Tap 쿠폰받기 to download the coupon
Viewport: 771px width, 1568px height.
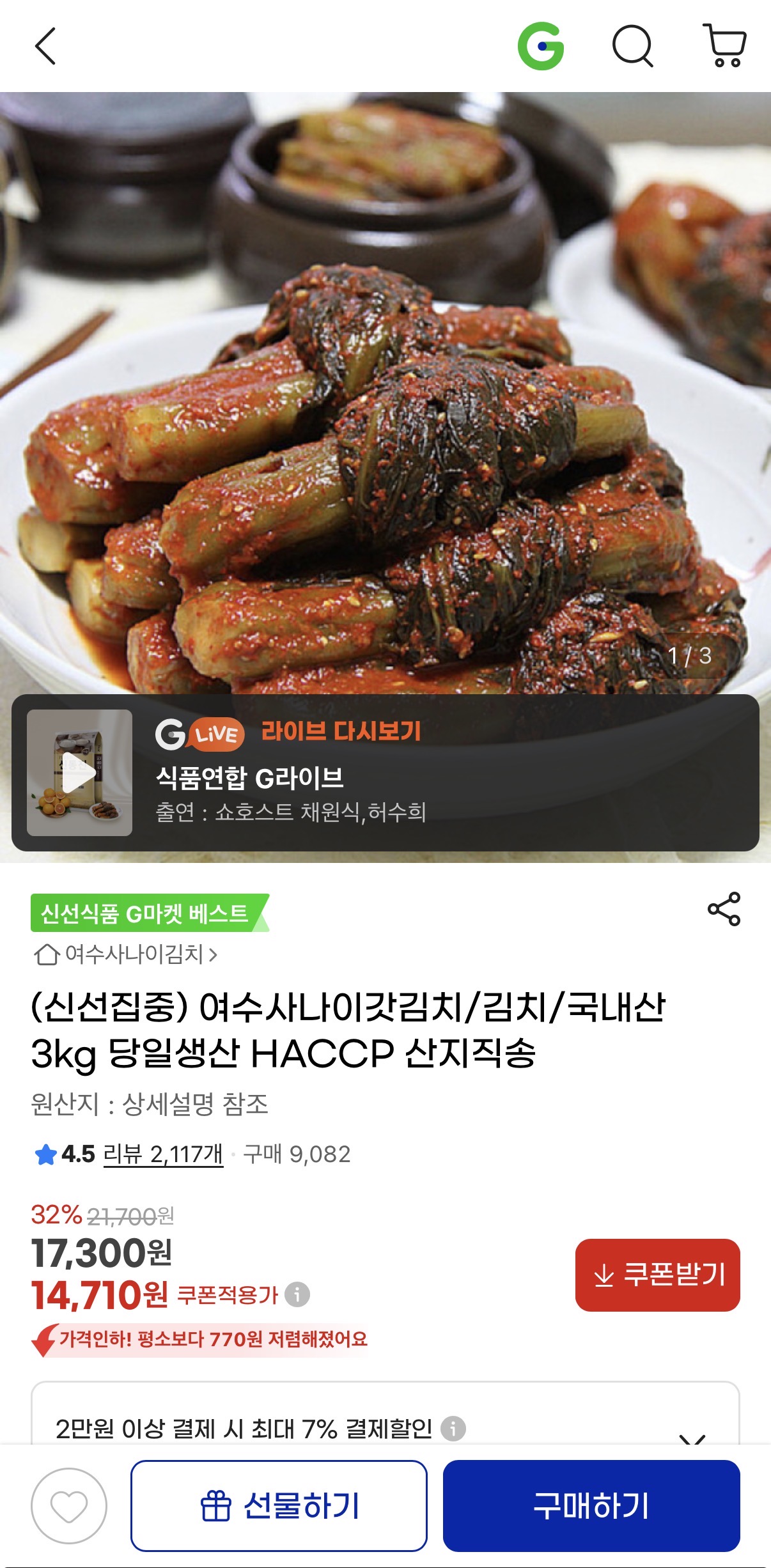coord(657,1275)
